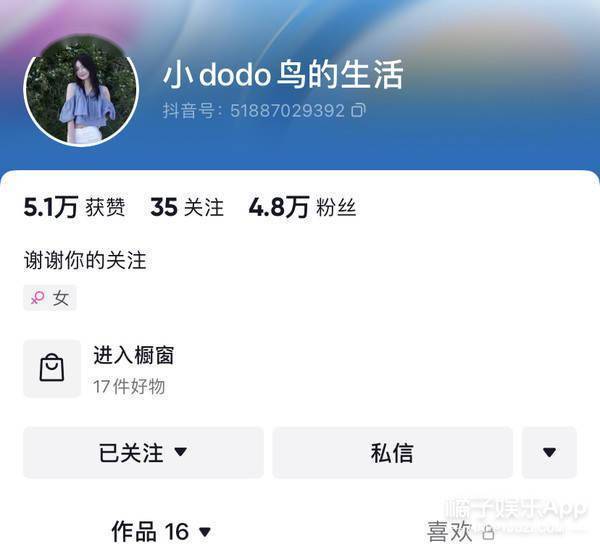The width and height of the screenshot is (600, 549).
Task: Expand the dropdown arrow beside 私信
Action: [549, 452]
